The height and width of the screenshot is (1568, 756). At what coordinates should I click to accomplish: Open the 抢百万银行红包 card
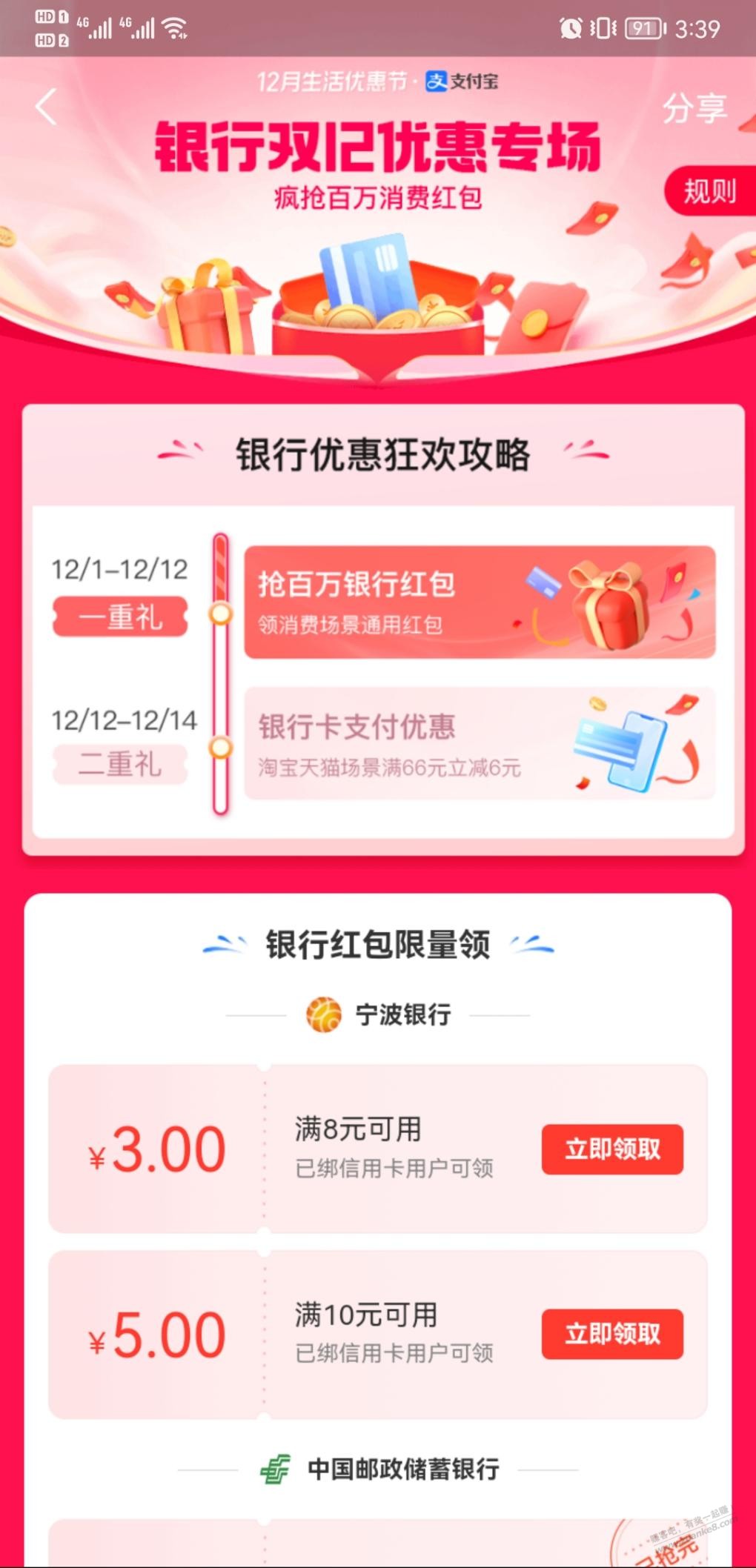(x=480, y=602)
